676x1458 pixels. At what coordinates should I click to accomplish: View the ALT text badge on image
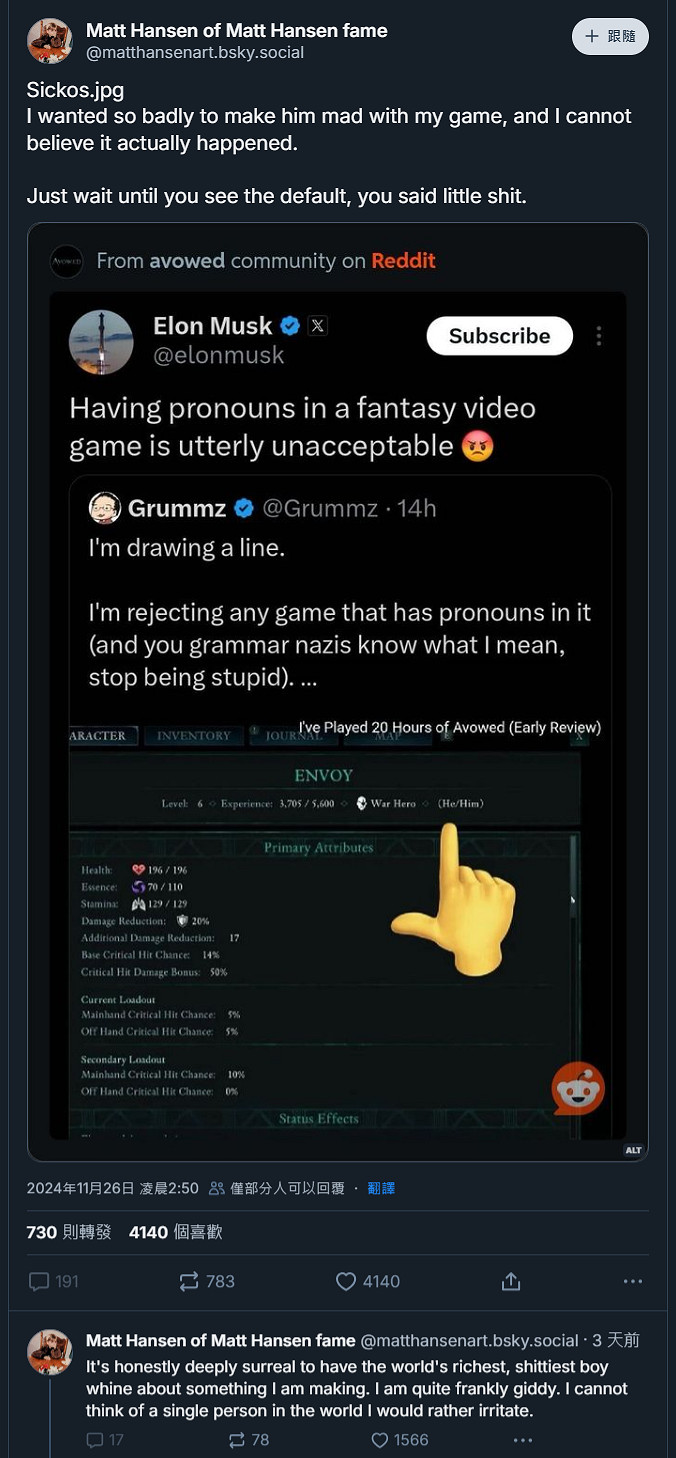(633, 1150)
